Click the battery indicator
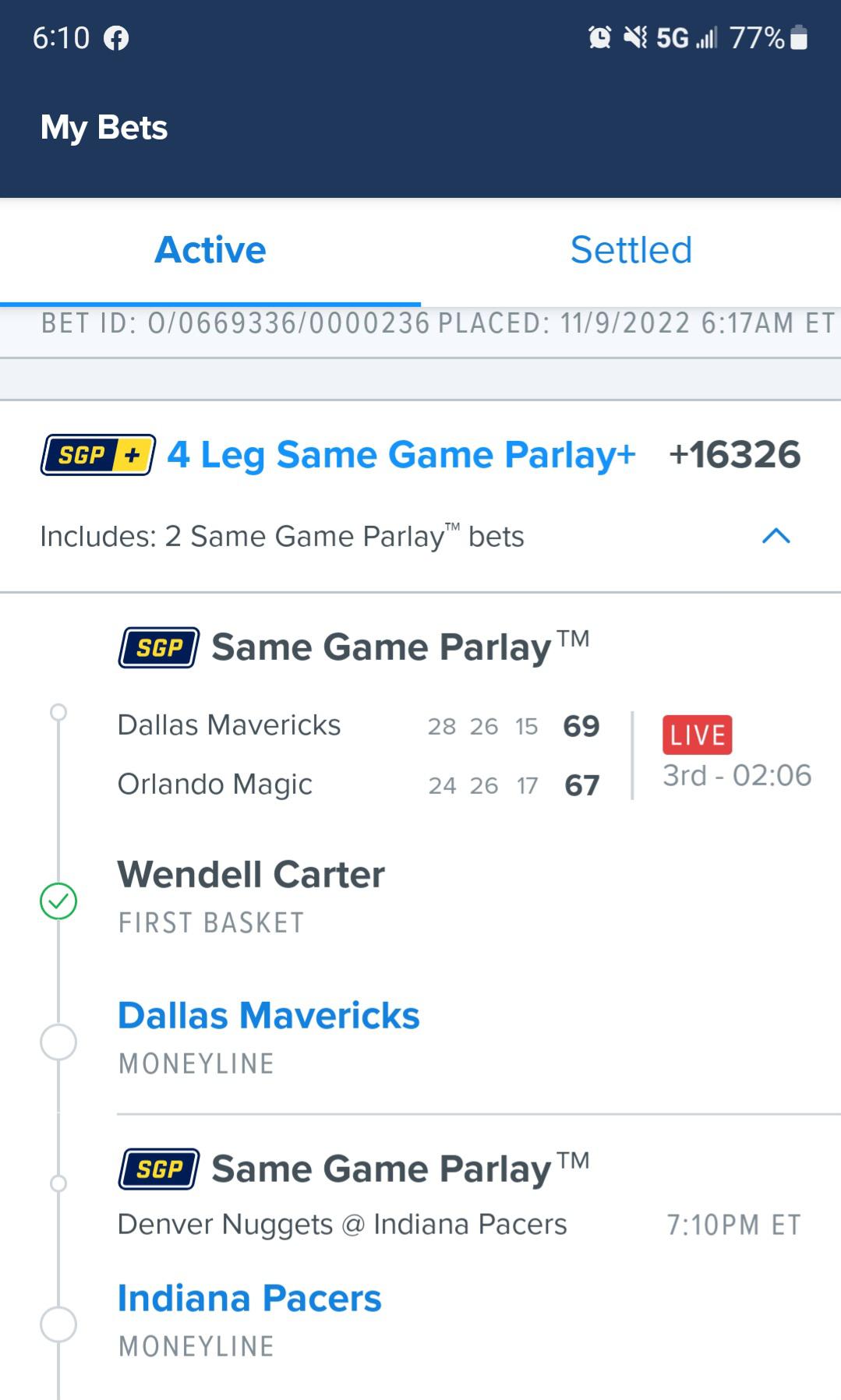The width and height of the screenshot is (841, 1400). click(797, 37)
